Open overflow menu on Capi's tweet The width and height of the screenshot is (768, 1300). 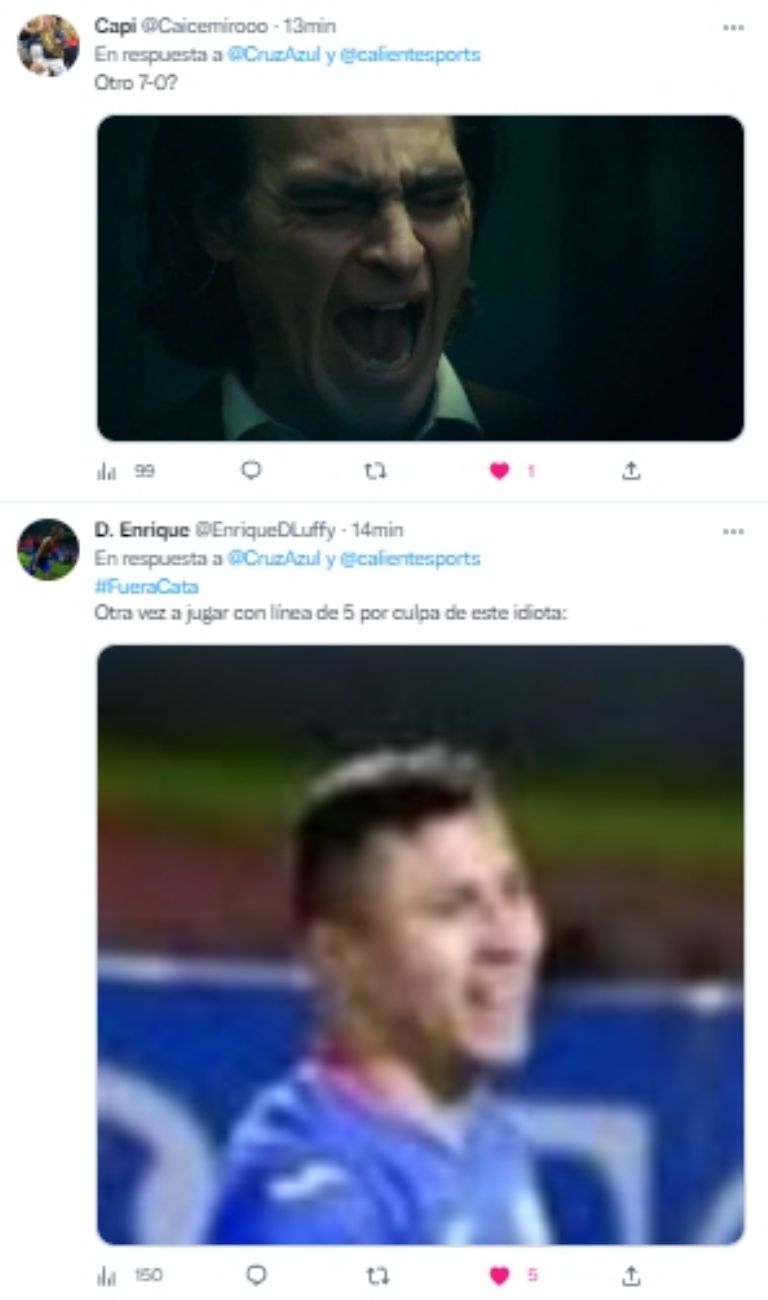click(733, 27)
